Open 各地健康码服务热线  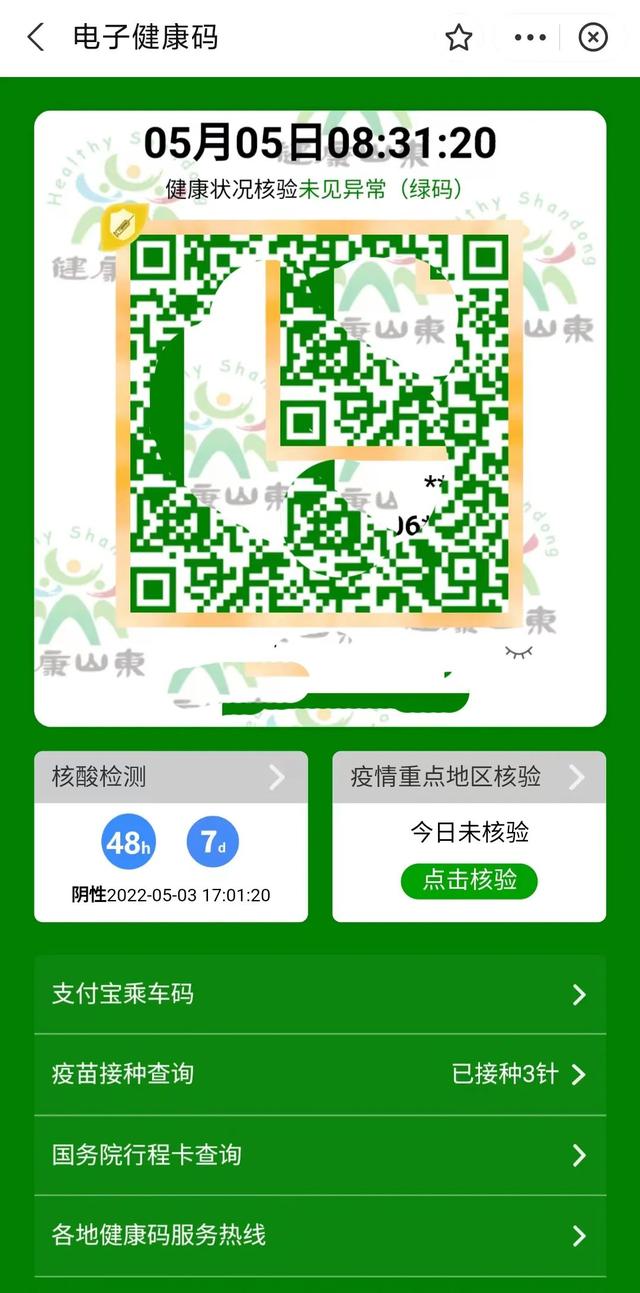click(x=320, y=1236)
